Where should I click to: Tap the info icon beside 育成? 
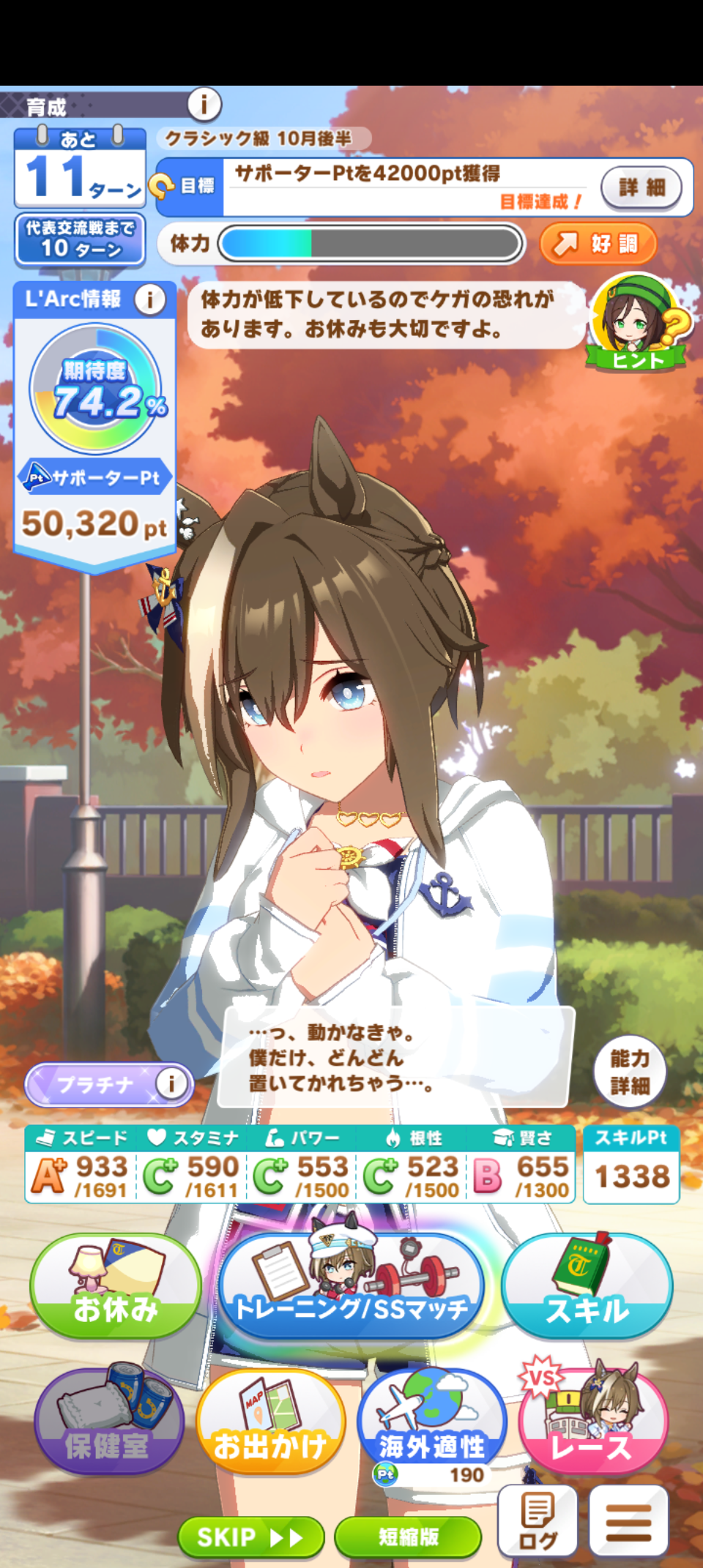tap(204, 105)
